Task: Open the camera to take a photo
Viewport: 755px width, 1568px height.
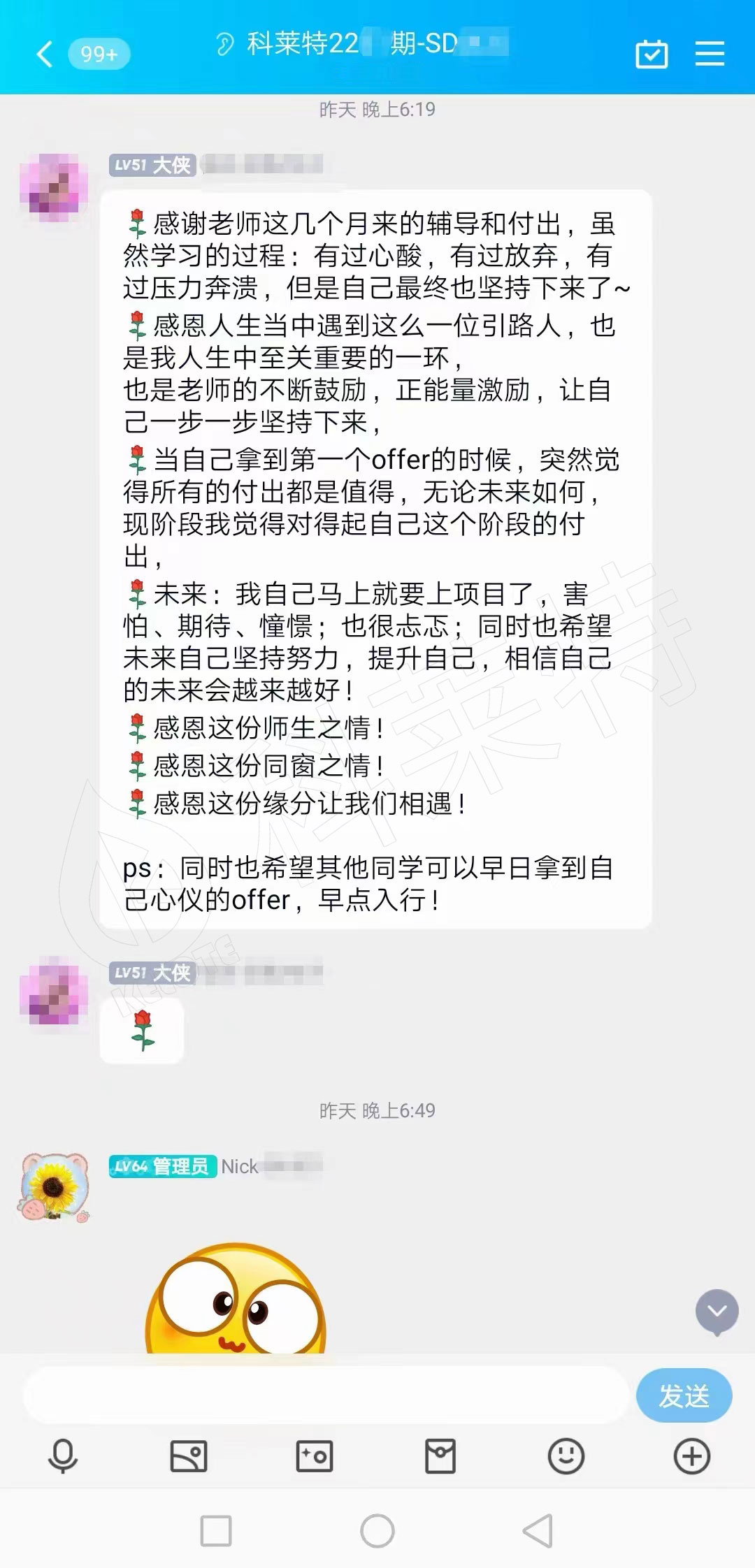Action: click(315, 1457)
